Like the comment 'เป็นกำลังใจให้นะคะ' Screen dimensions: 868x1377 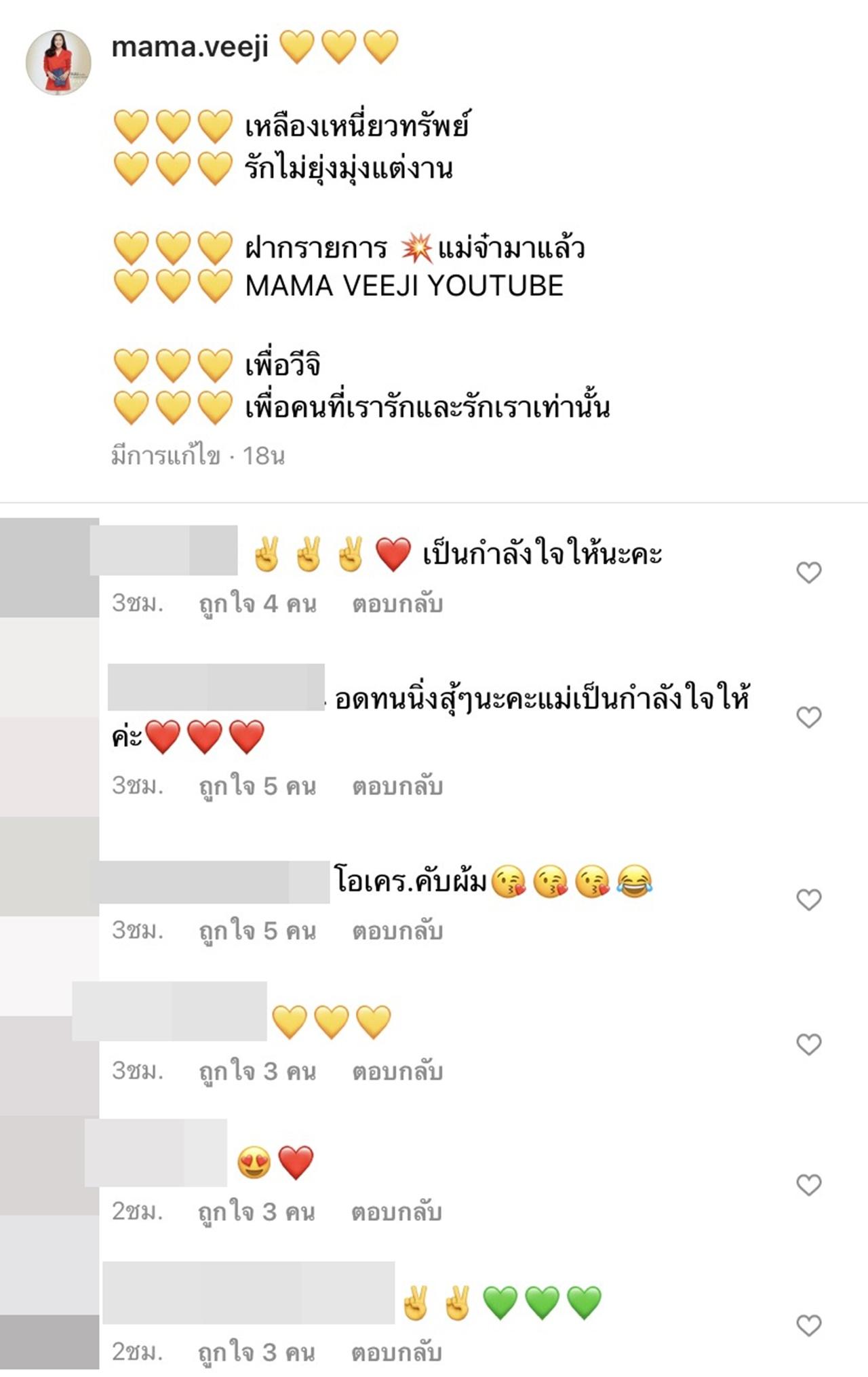tap(808, 573)
